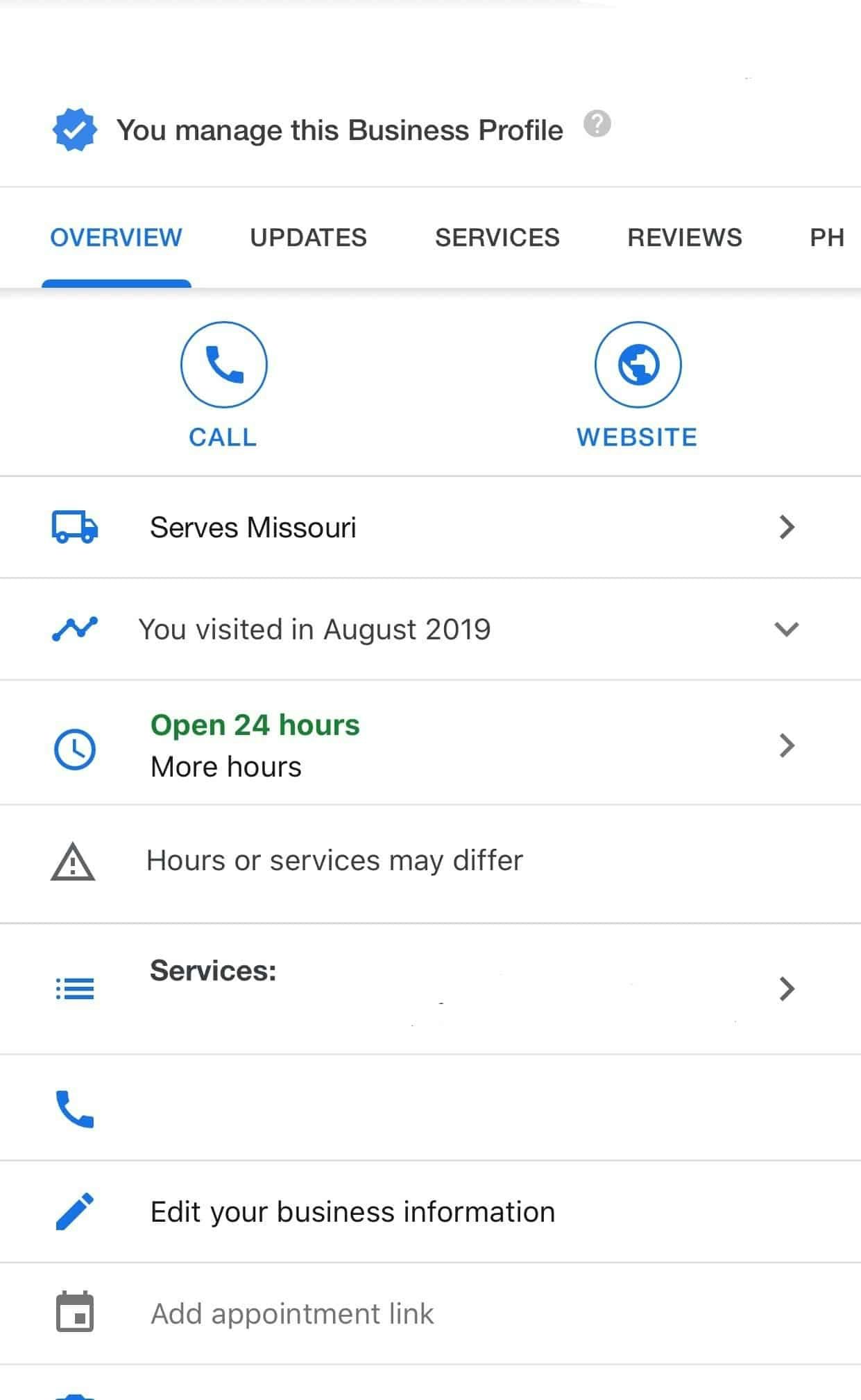Screen dimensions: 861x1400
Task: Open Serves Missouri details
Action: click(x=254, y=527)
